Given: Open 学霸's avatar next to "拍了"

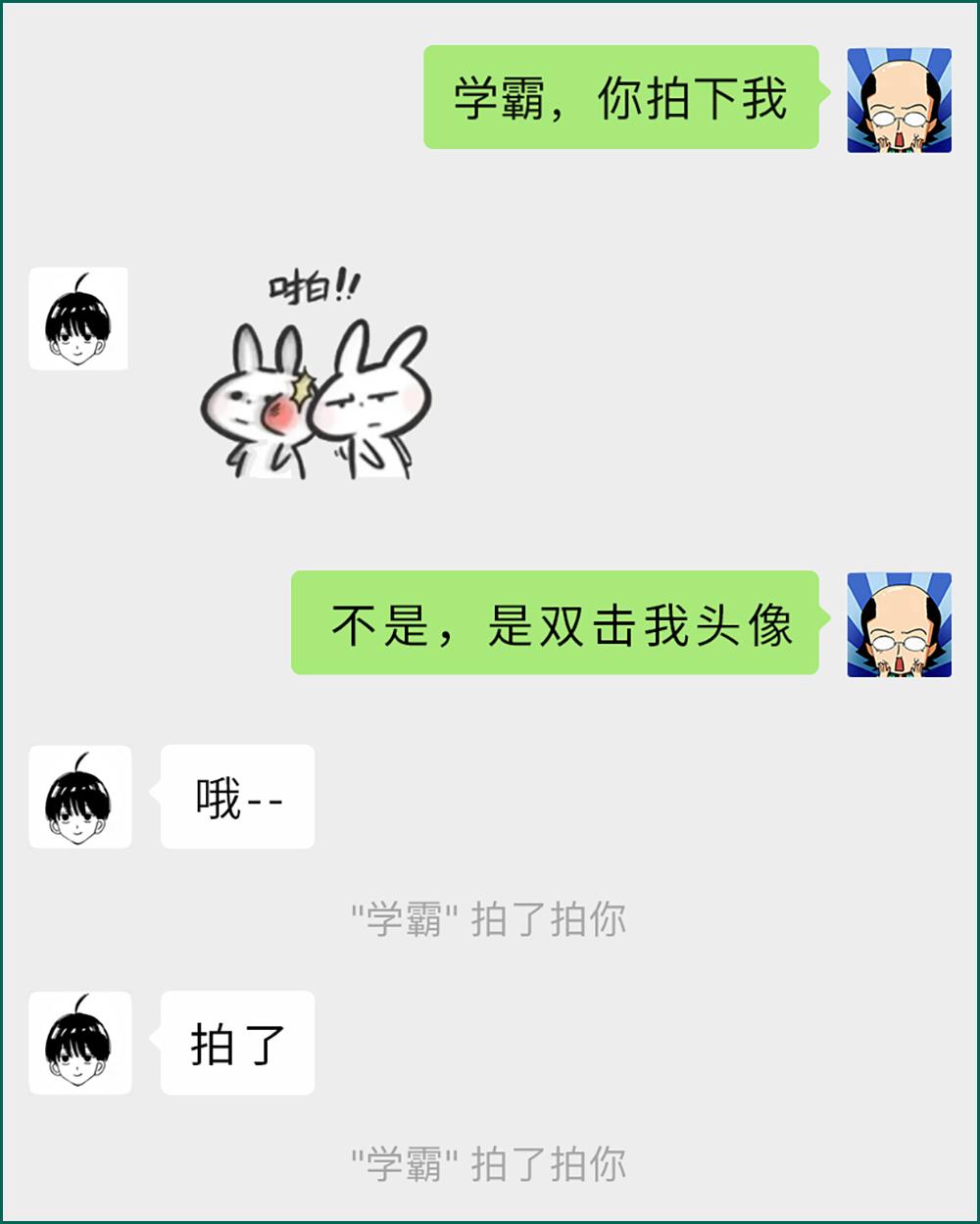Looking at the screenshot, I should point(79,1043).
